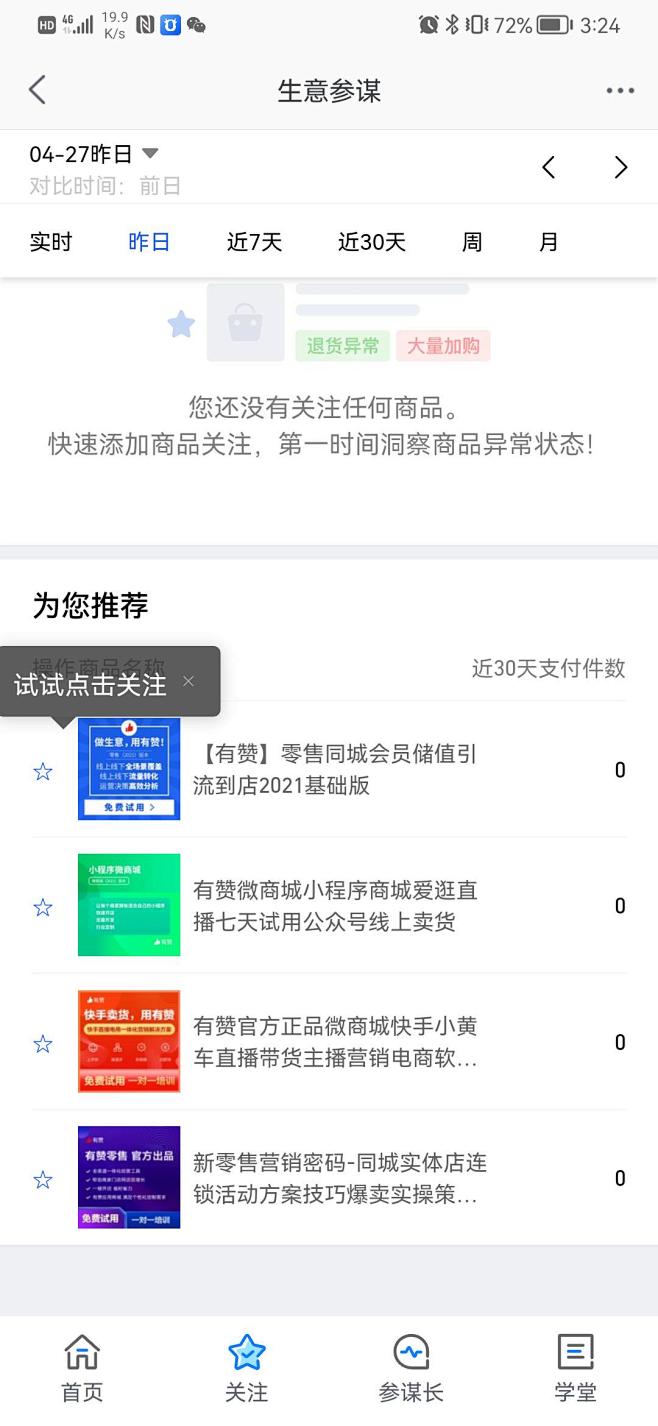
Task: Switch to the 月 tab
Action: (549, 242)
